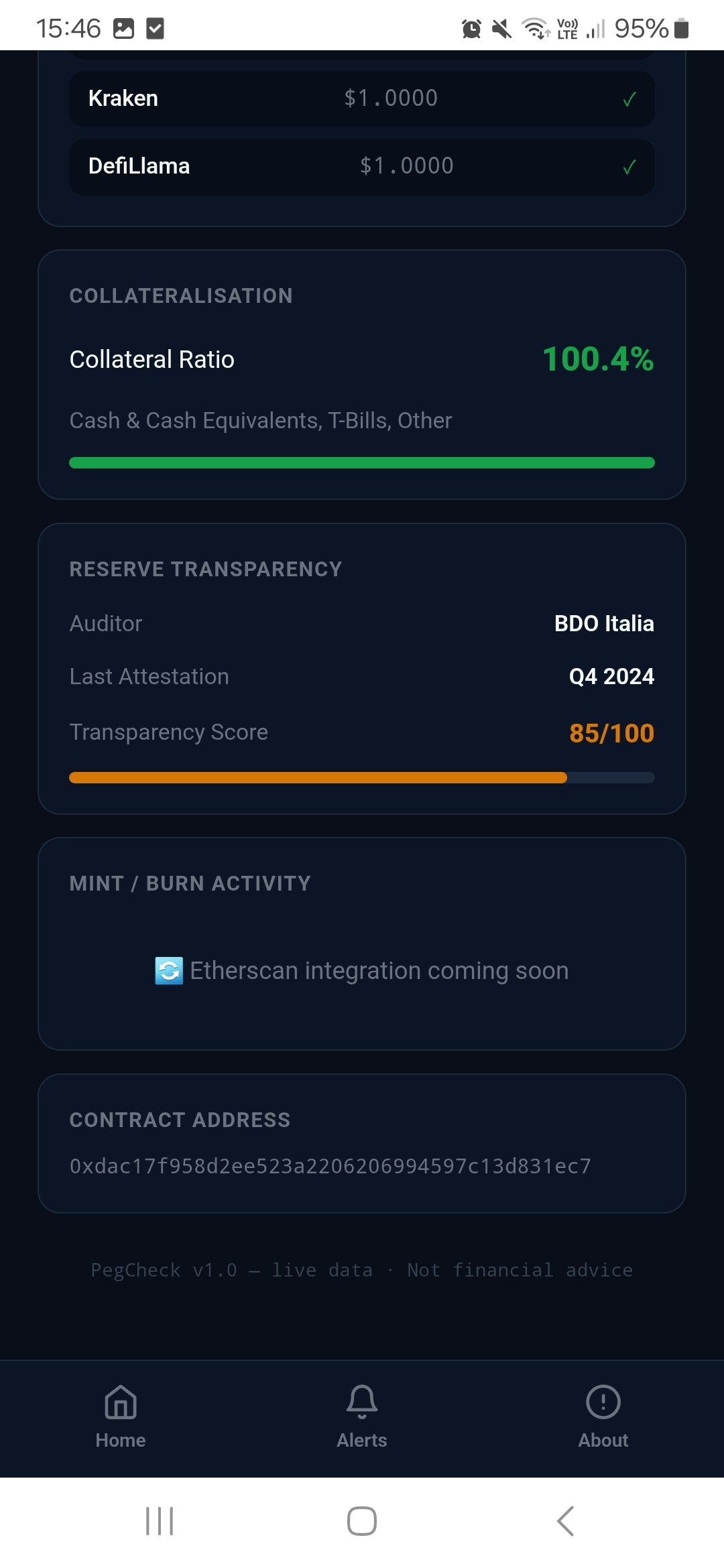Open the Home tab icon

point(120,1402)
